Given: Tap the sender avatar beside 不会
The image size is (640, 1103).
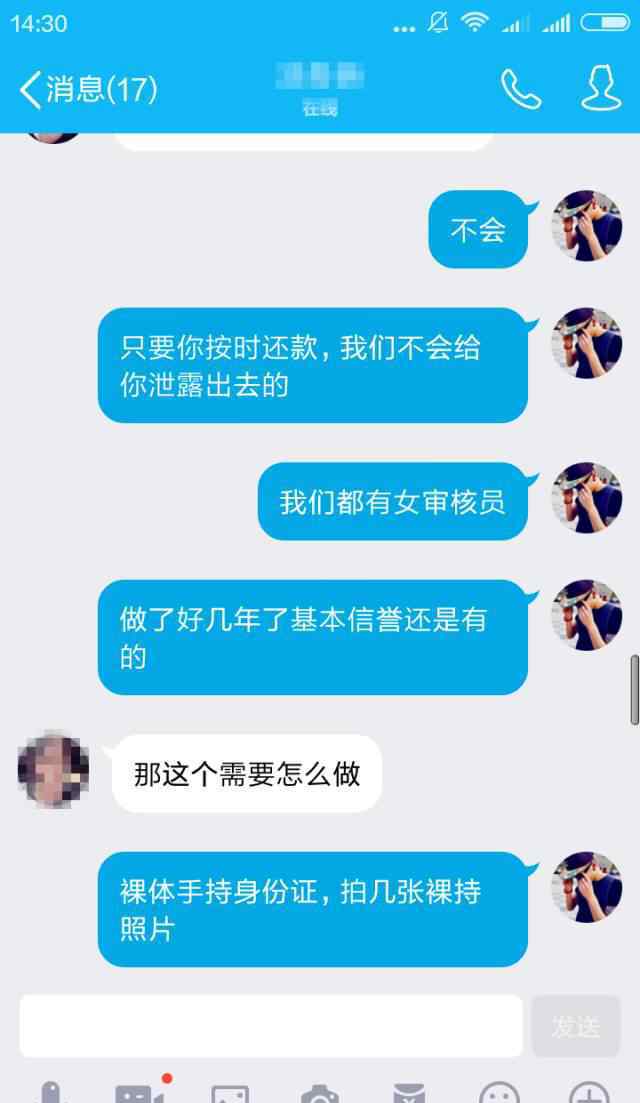Looking at the screenshot, I should pyautogui.click(x=587, y=226).
